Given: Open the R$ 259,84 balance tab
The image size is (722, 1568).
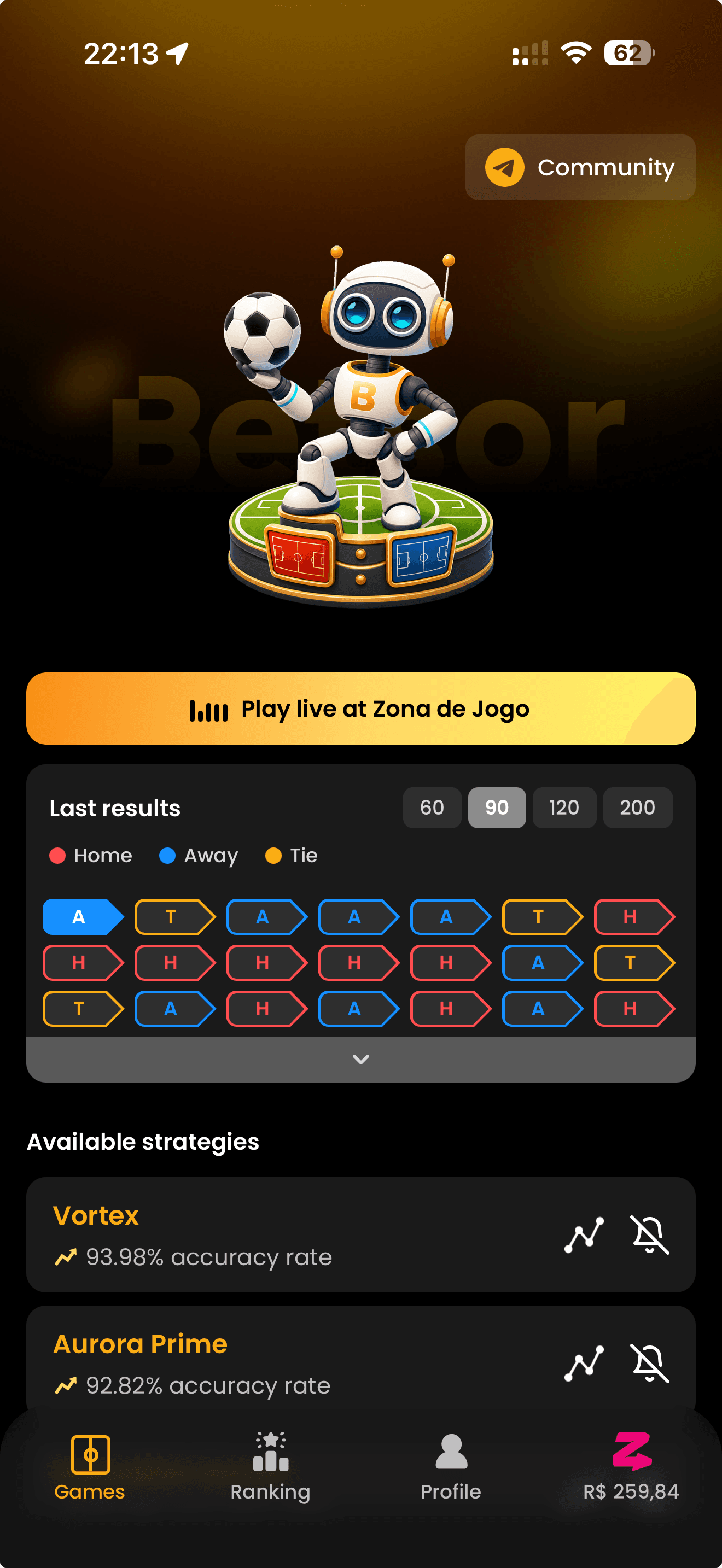Looking at the screenshot, I should pyautogui.click(x=631, y=1467).
